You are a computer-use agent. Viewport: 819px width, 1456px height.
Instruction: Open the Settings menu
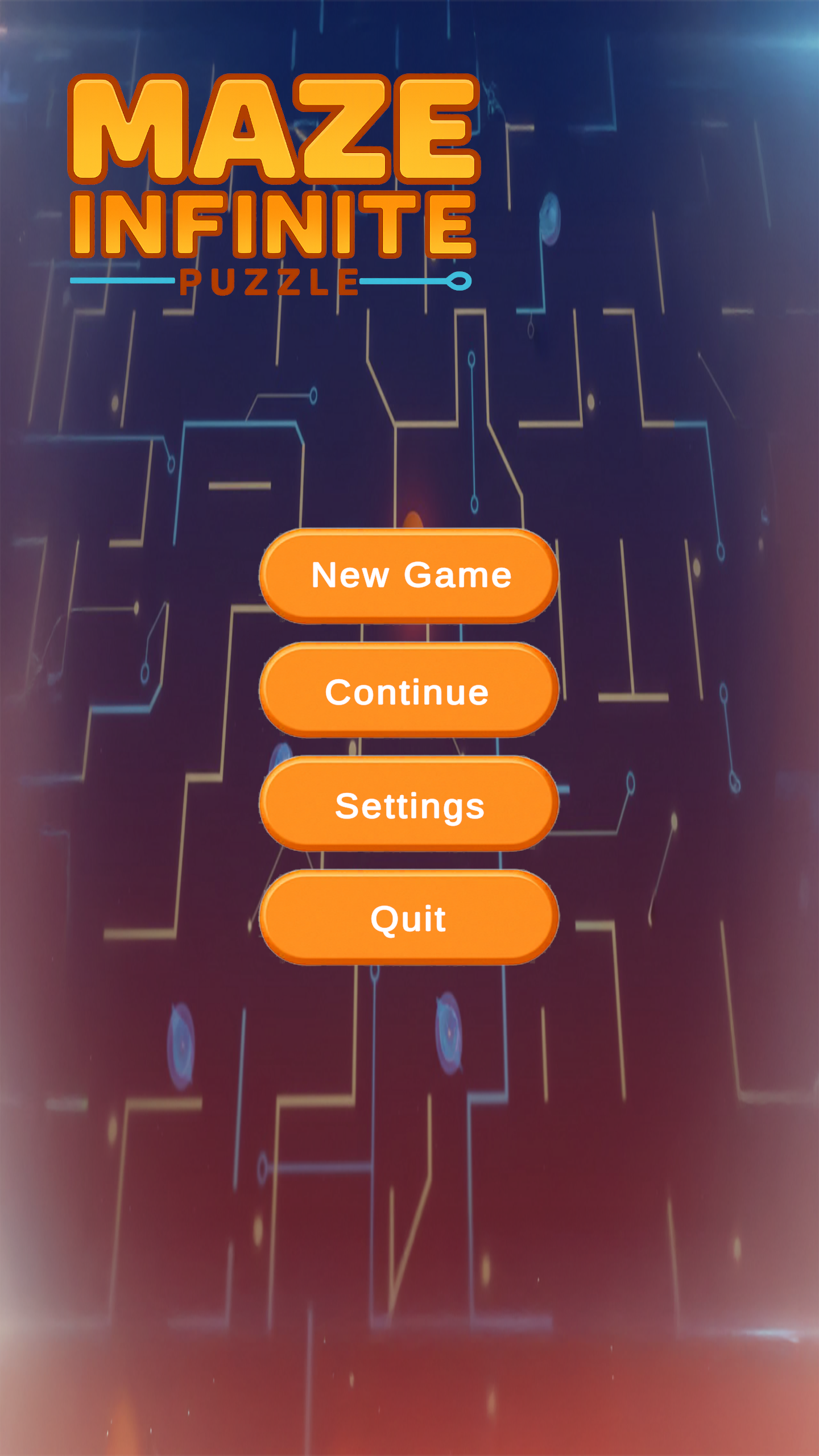[409, 804]
